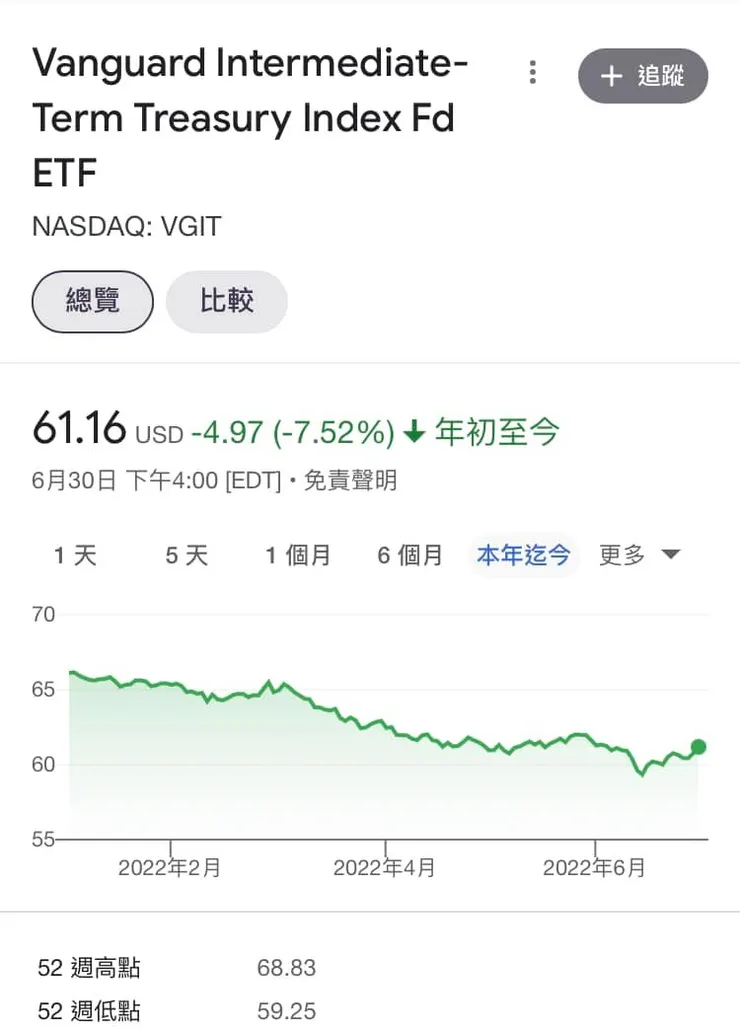This screenshot has height=1032, width=740.
Task: Select the 5天 time range
Action: point(185,555)
